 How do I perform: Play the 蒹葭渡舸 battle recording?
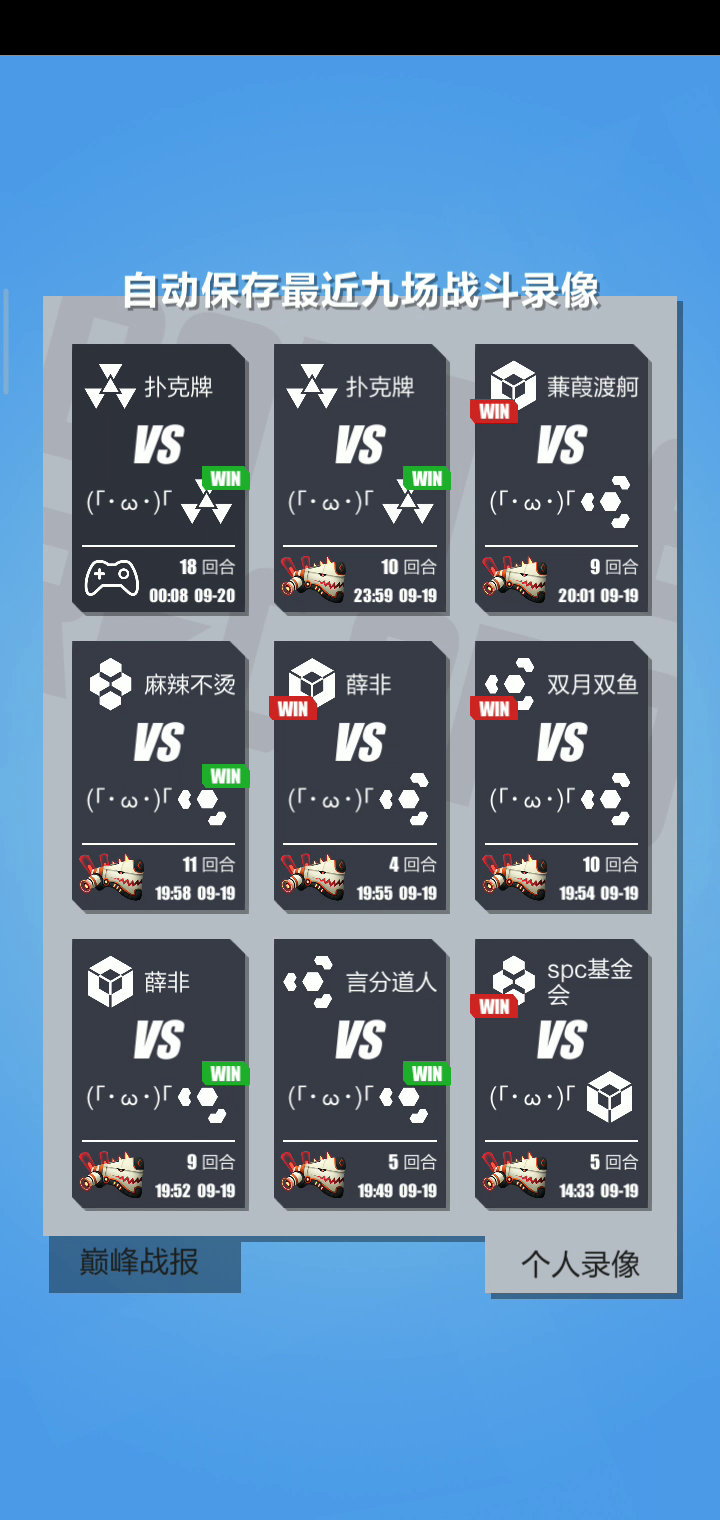562,479
